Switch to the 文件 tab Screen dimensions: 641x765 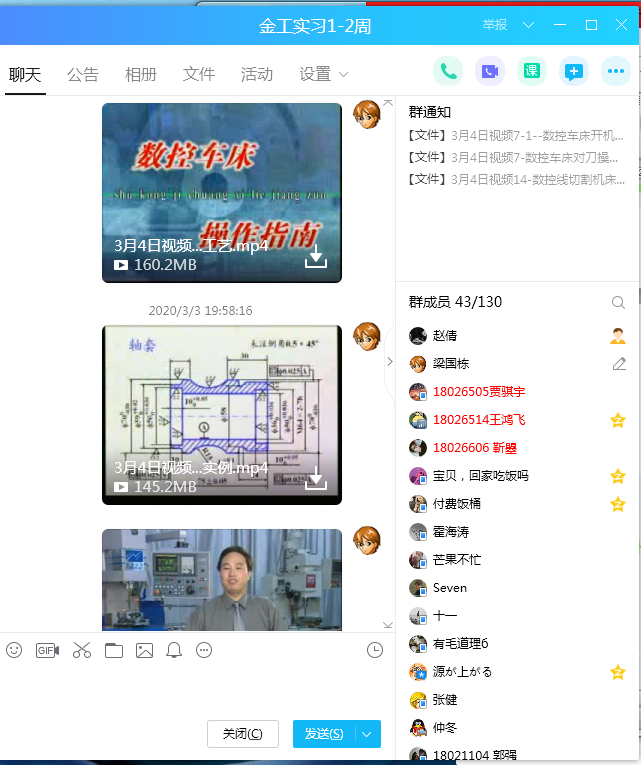pos(199,75)
